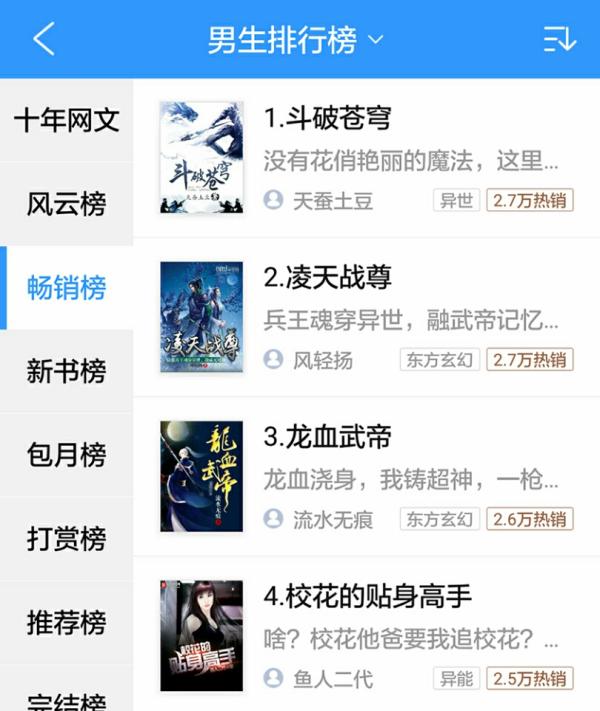Switch to the 新书榜 tab
This screenshot has height=711, width=600.
pyautogui.click(x=66, y=372)
